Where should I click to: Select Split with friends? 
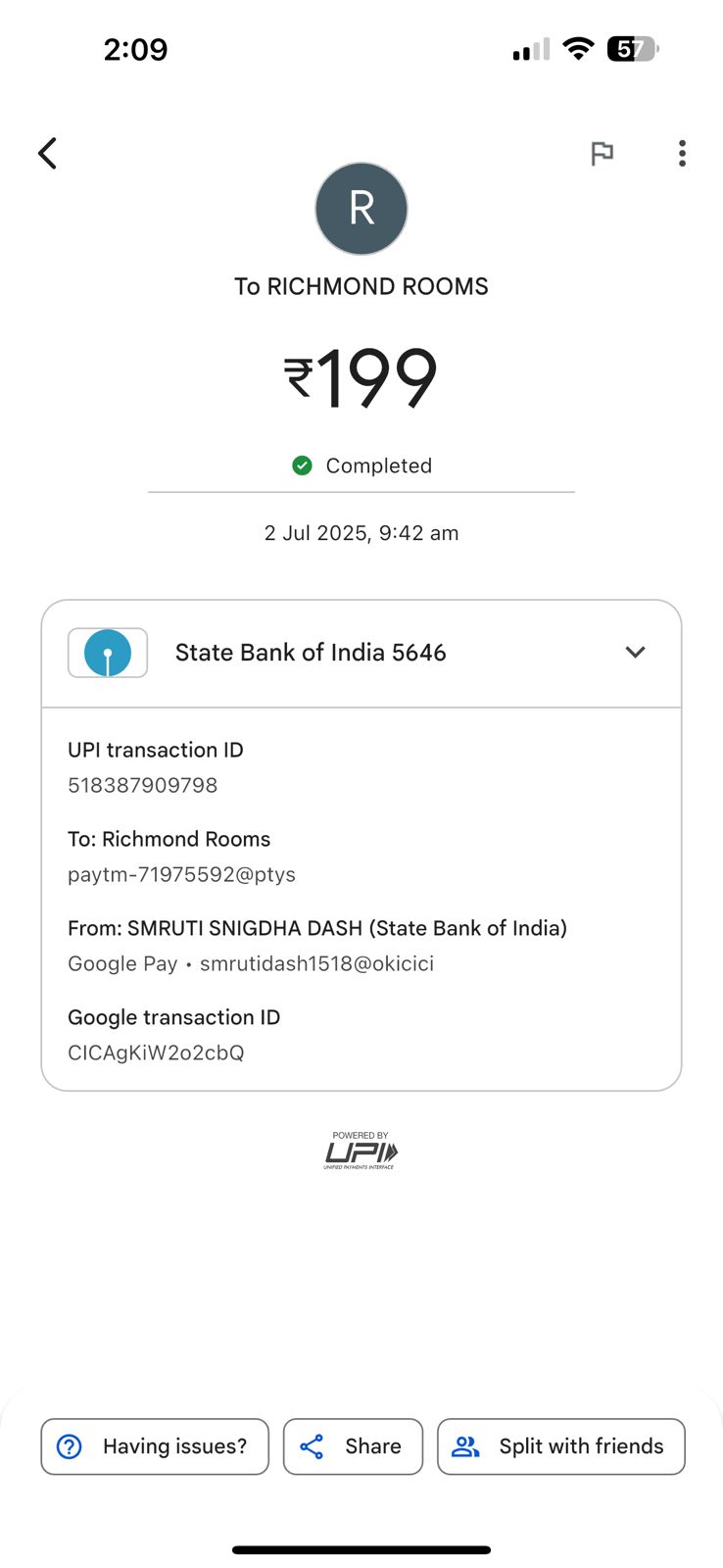pyautogui.click(x=560, y=1446)
